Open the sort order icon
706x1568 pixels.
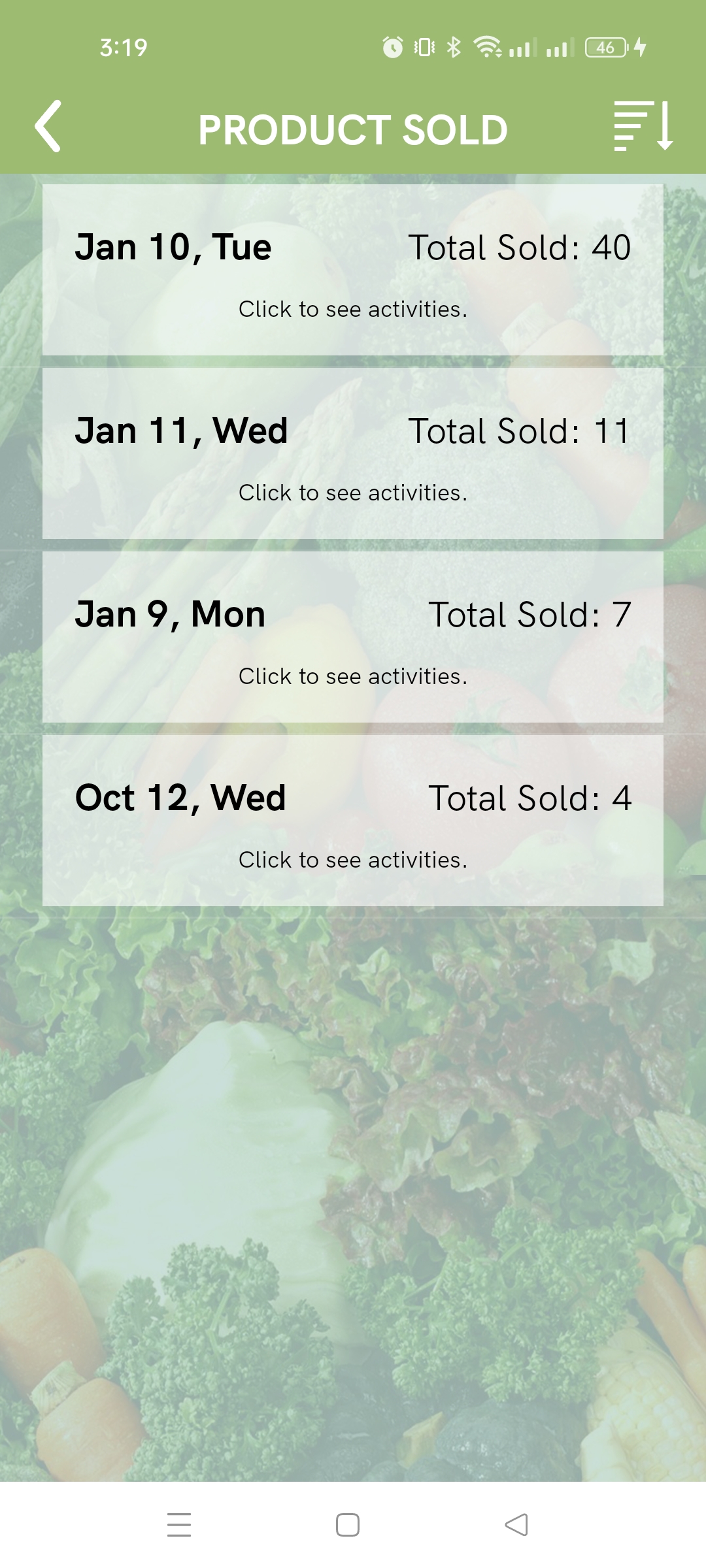pyautogui.click(x=643, y=126)
